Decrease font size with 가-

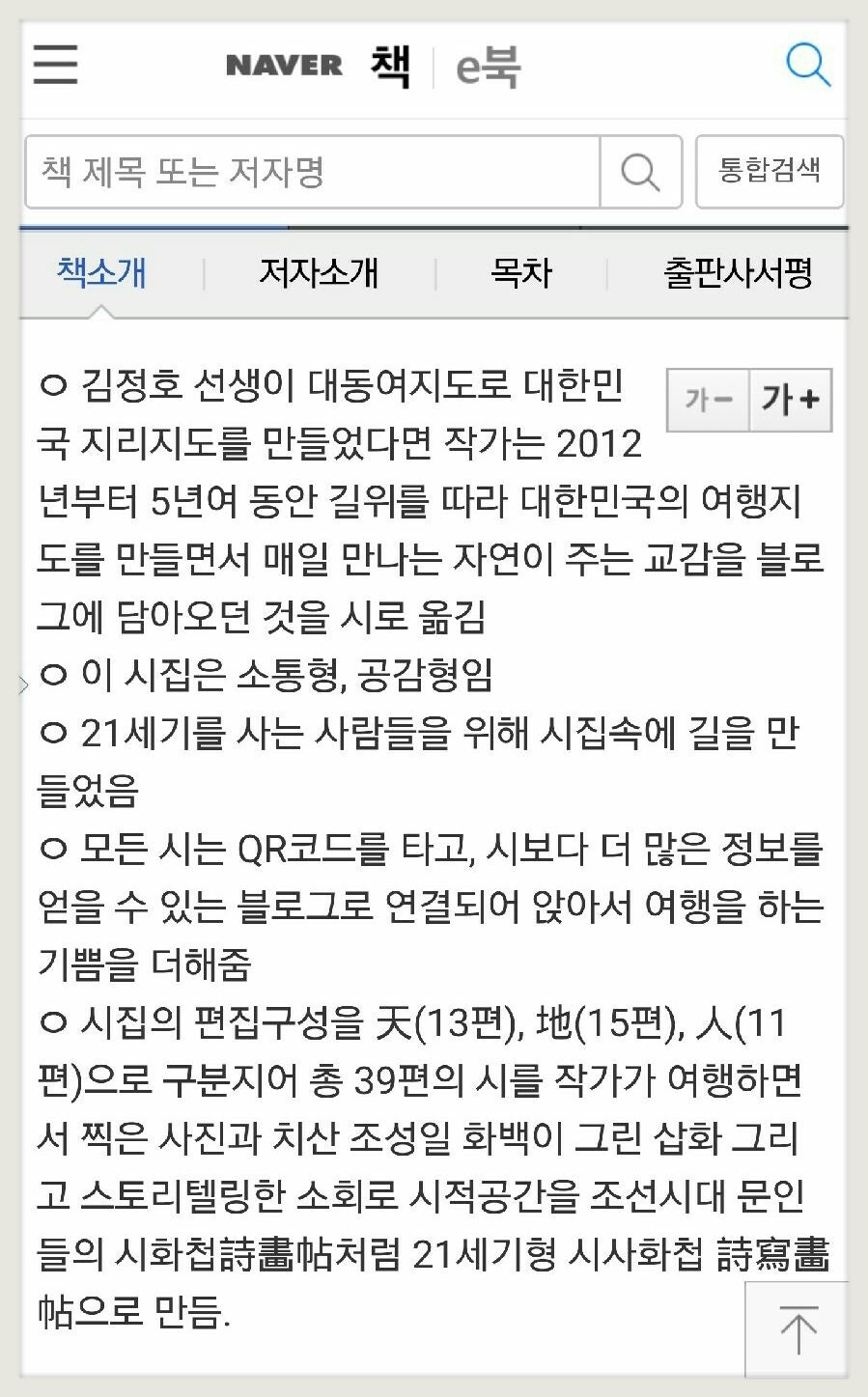[709, 399]
